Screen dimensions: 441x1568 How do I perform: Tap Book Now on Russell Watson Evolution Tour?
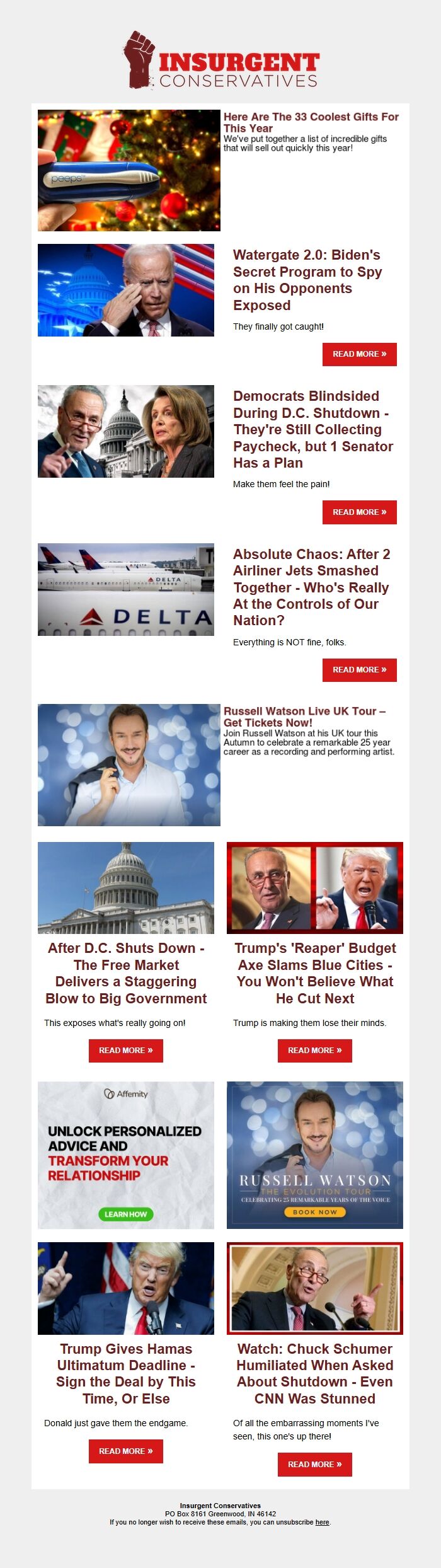314,1211
